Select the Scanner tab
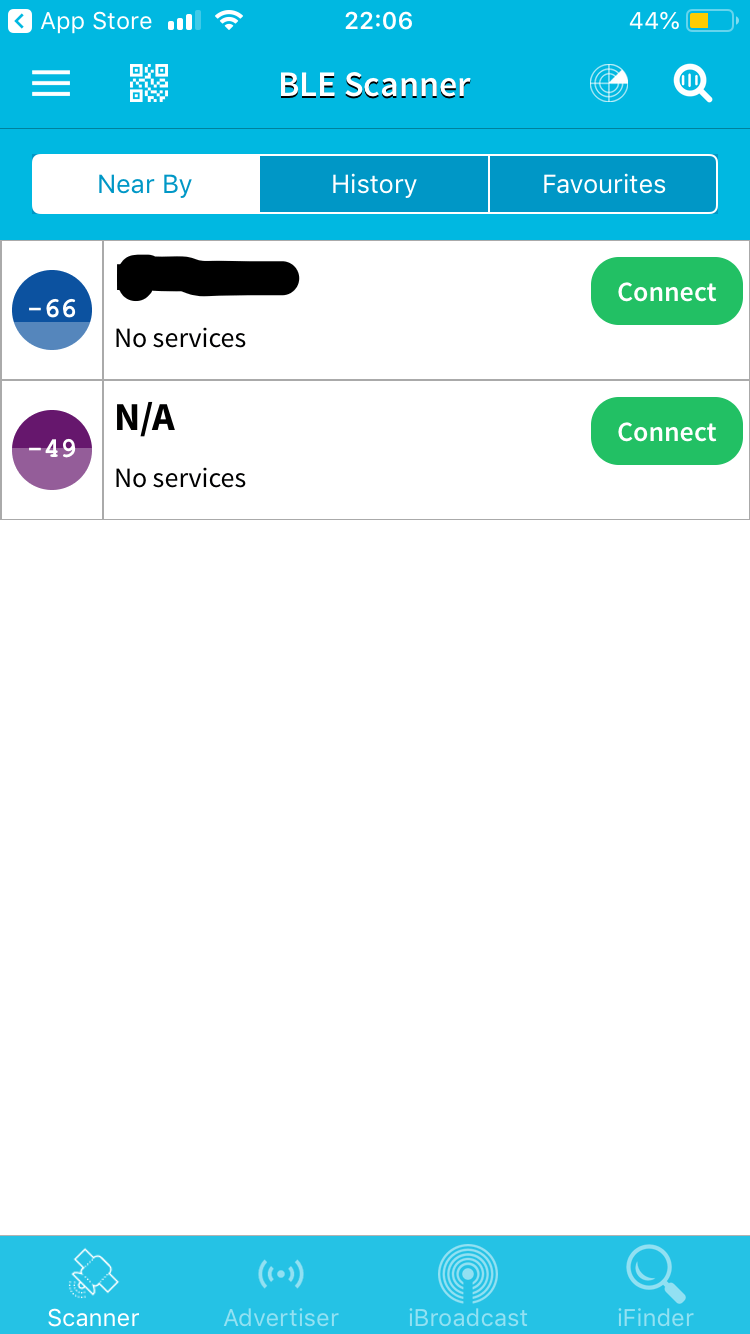 [x=94, y=1288]
